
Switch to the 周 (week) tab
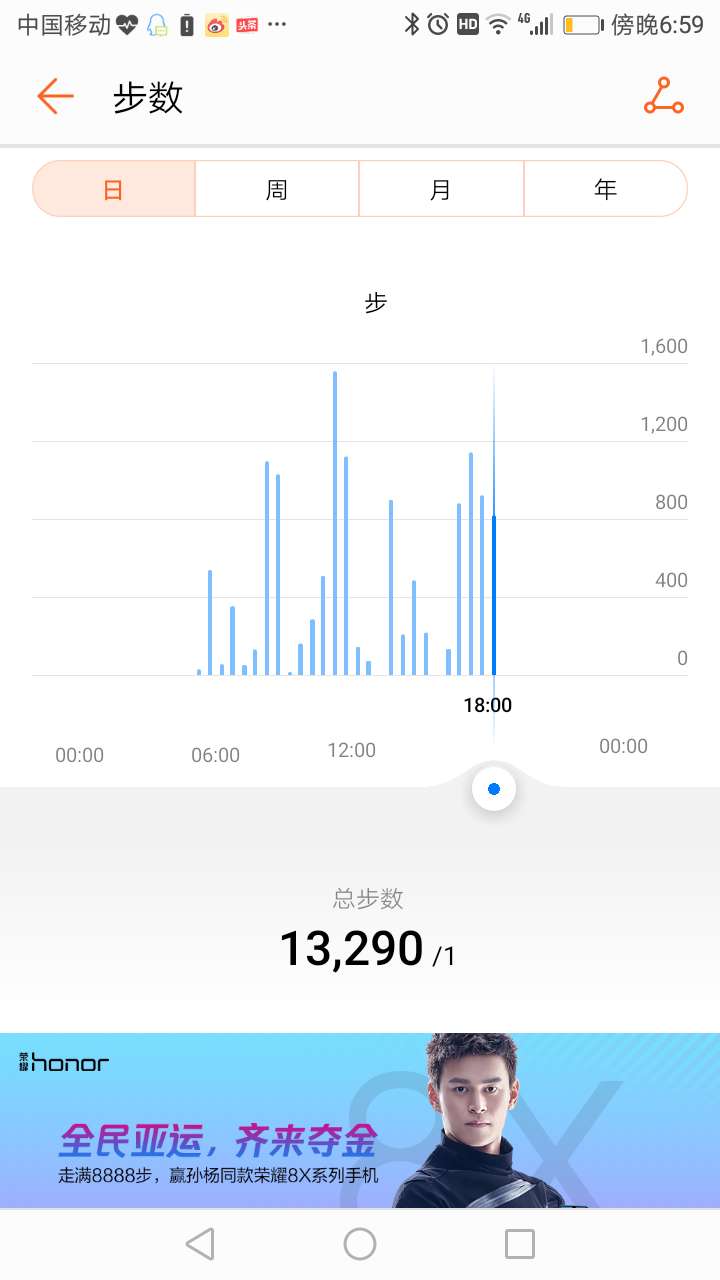pos(277,189)
